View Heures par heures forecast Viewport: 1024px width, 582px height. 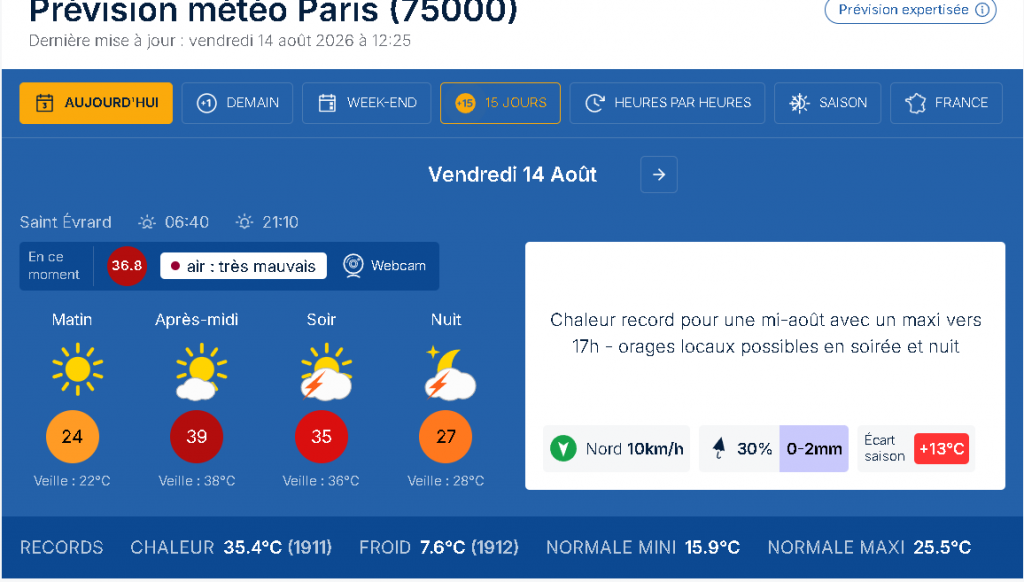tap(667, 103)
